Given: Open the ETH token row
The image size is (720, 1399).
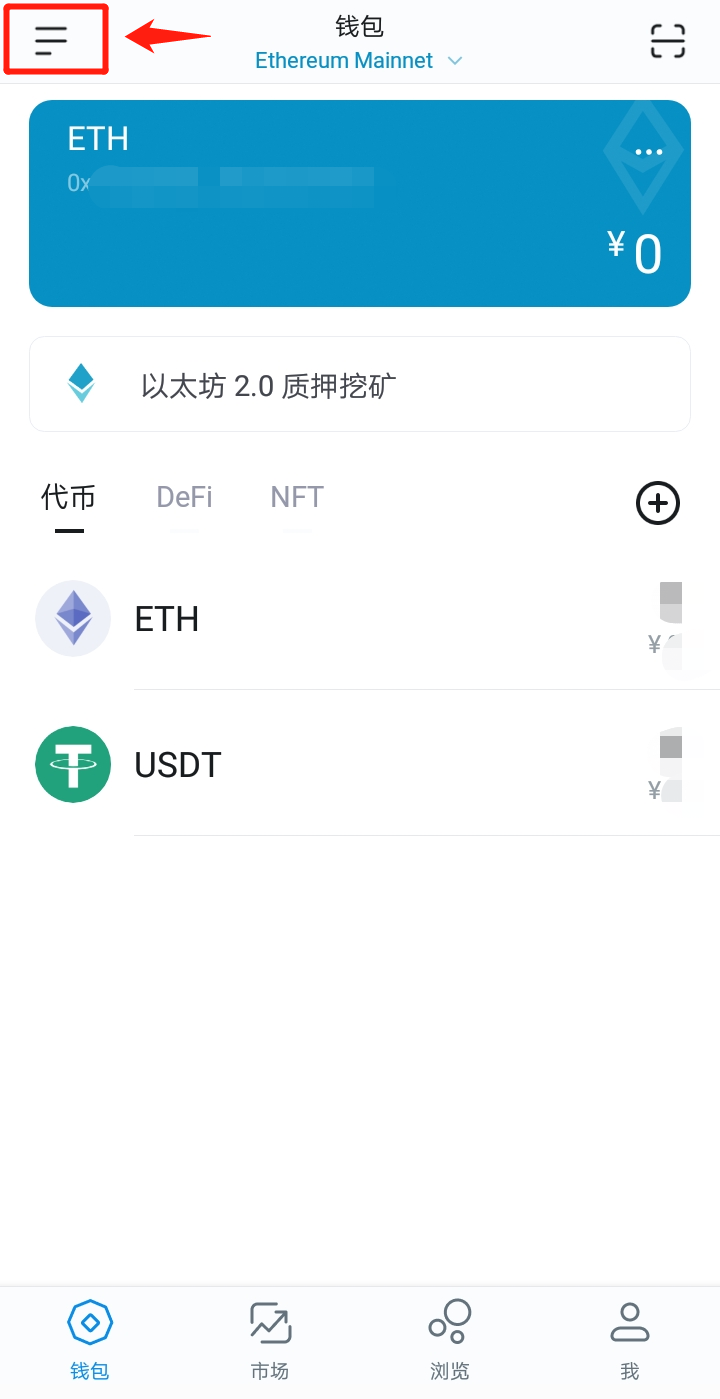Looking at the screenshot, I should [360, 619].
